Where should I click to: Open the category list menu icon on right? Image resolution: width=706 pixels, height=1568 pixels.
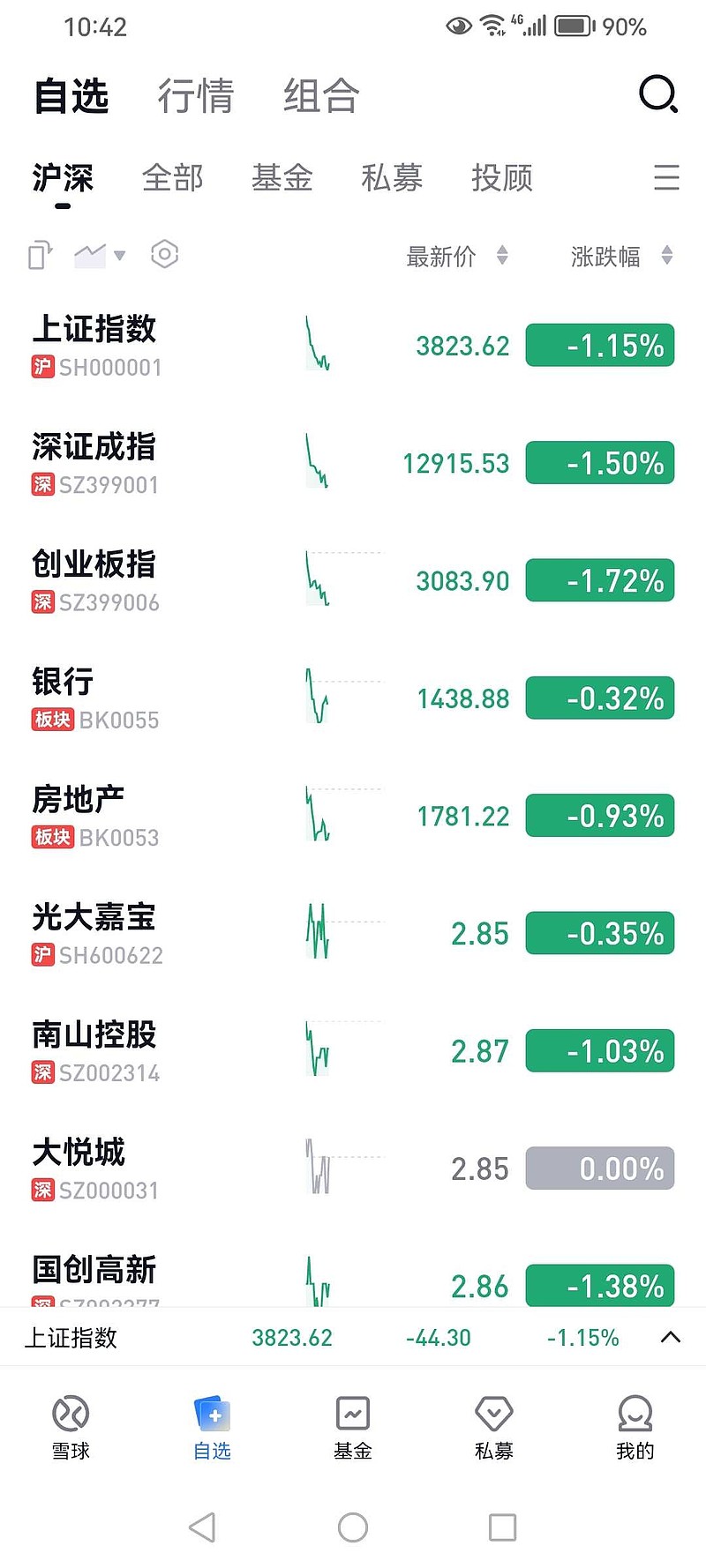[x=666, y=178]
